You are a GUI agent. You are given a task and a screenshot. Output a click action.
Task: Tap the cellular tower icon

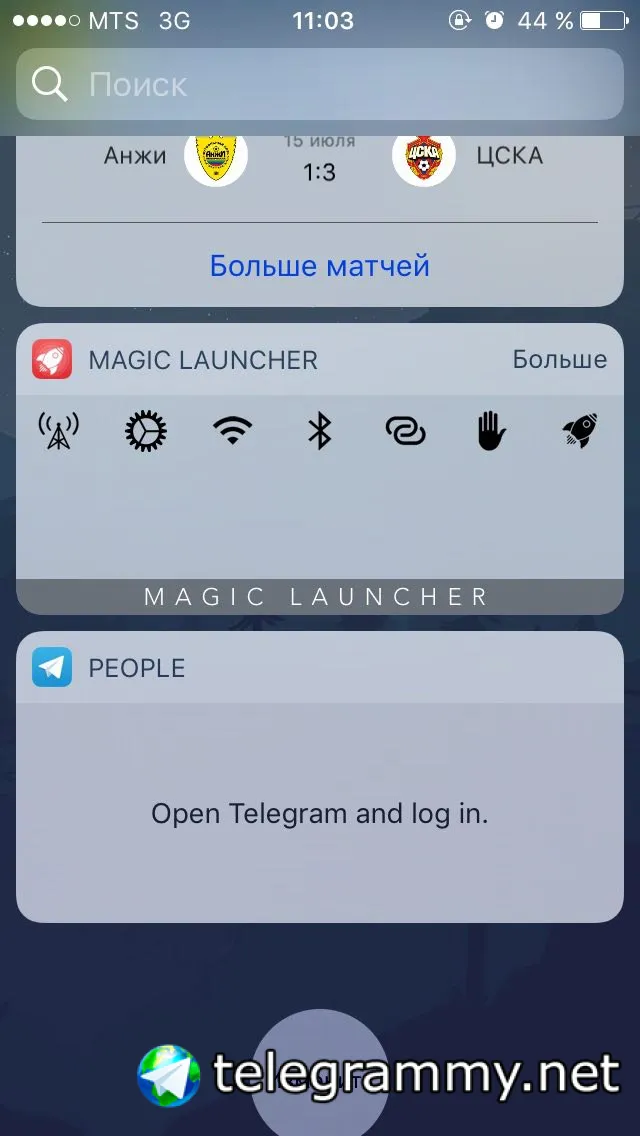[x=58, y=431]
